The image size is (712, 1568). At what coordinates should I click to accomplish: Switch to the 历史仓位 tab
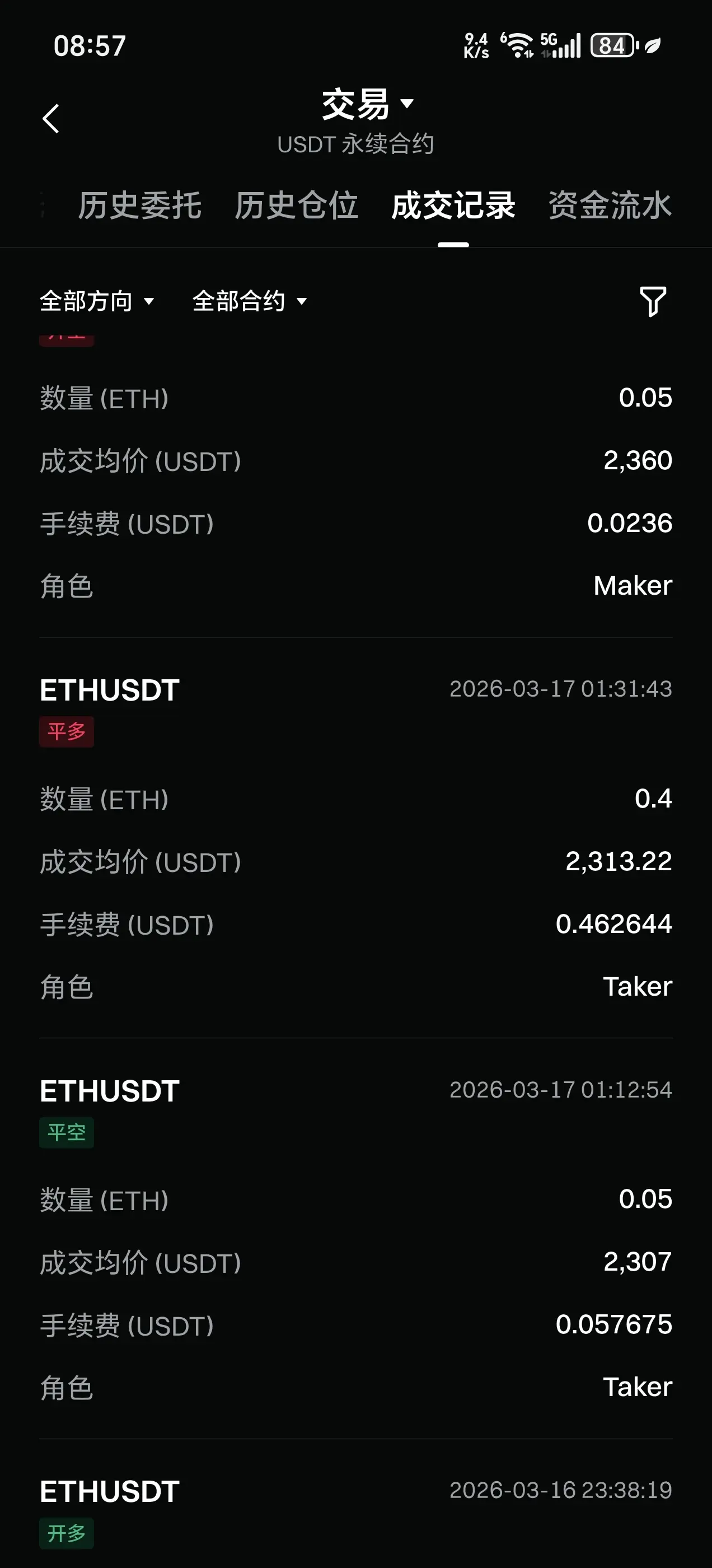296,205
